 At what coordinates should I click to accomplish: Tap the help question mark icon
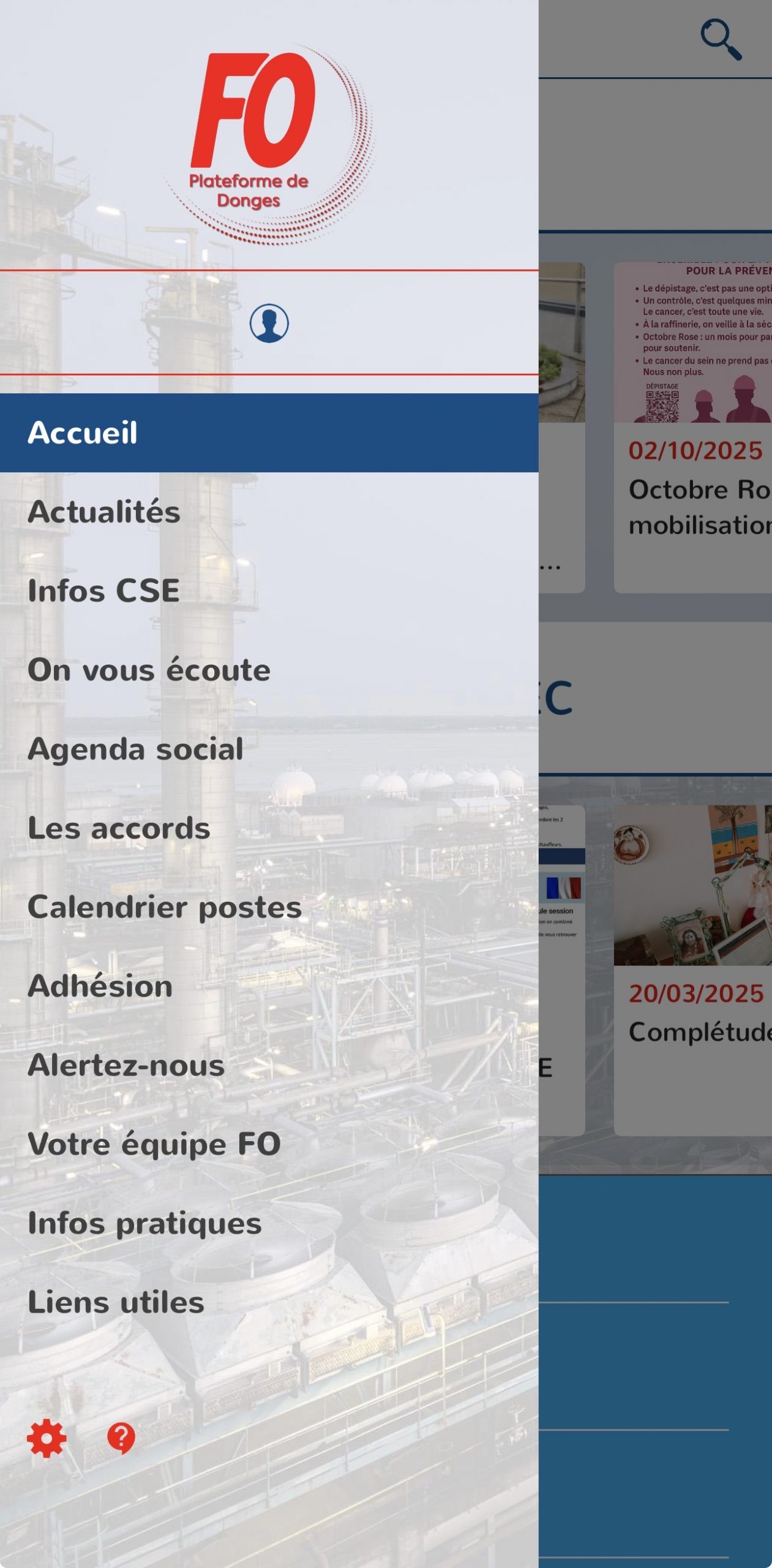coord(121,1438)
